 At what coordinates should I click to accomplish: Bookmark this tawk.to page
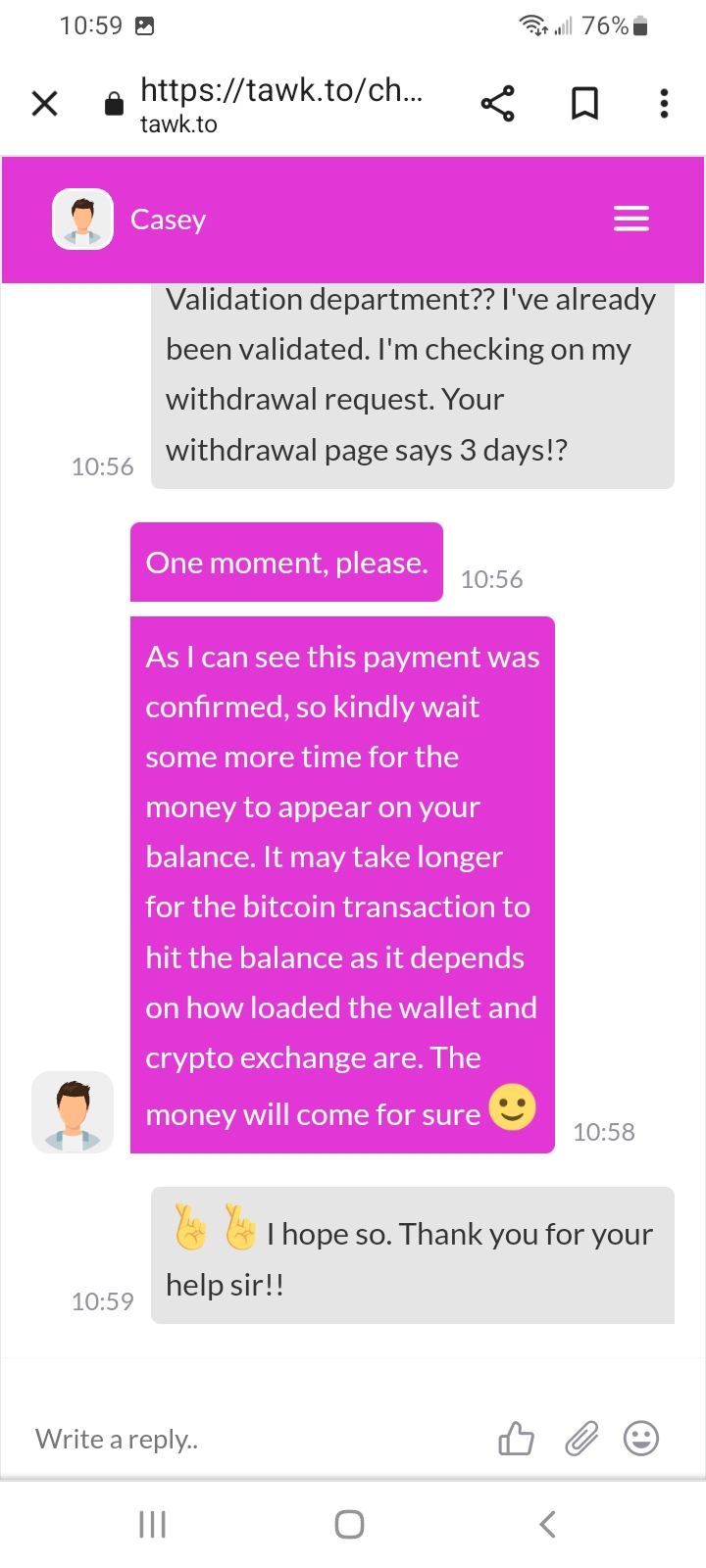click(x=584, y=103)
